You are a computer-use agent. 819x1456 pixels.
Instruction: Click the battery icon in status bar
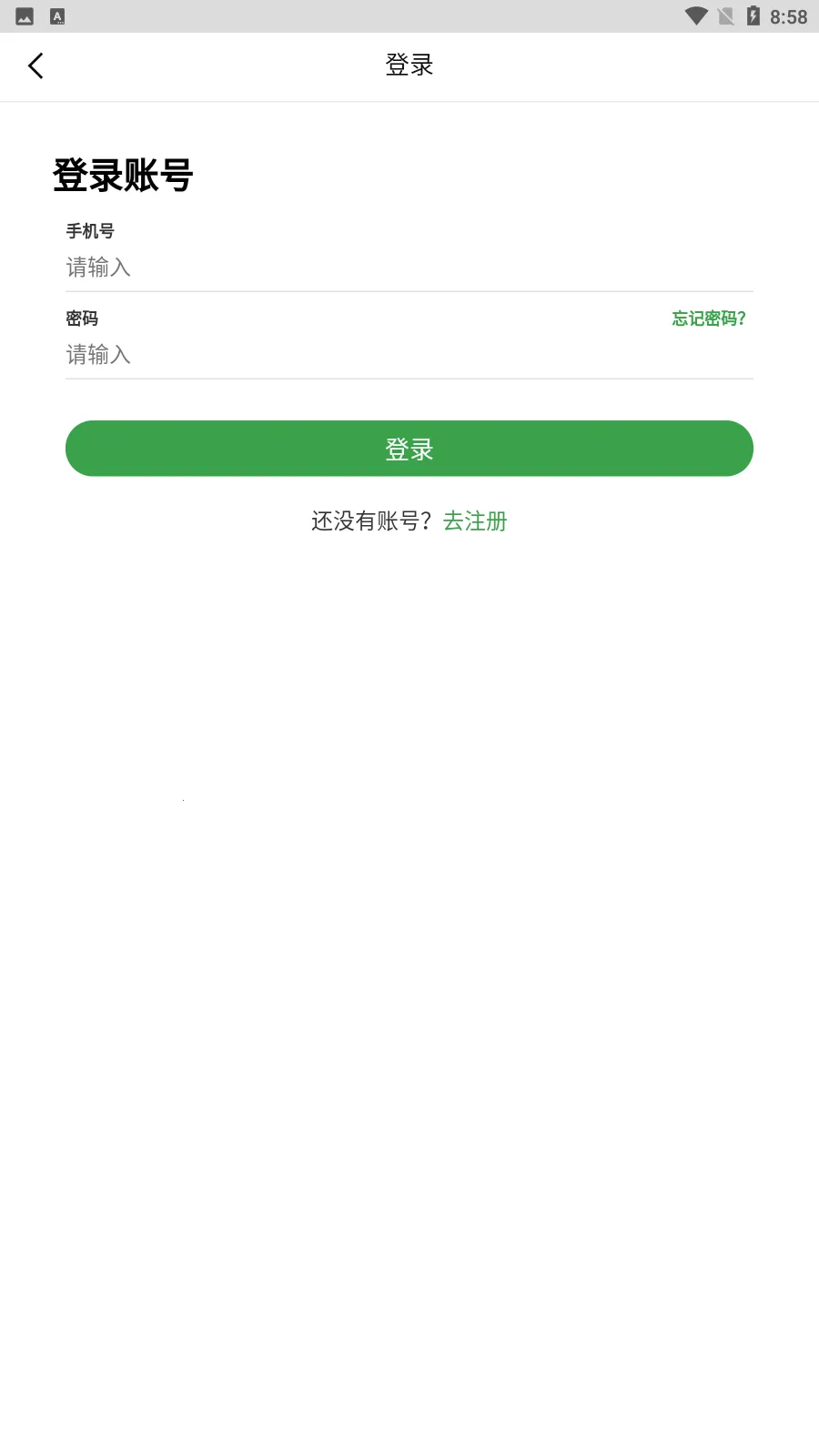(x=754, y=15)
